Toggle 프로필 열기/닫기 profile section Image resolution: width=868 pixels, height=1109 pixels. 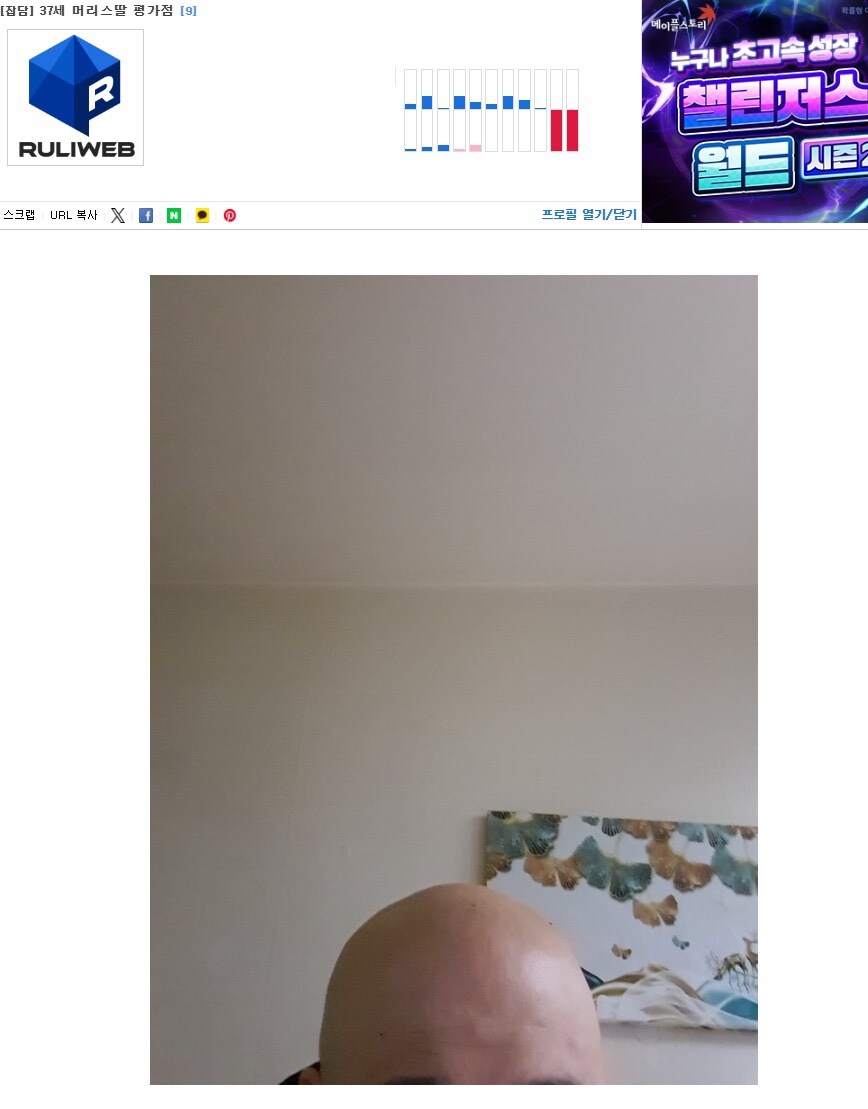589,215
